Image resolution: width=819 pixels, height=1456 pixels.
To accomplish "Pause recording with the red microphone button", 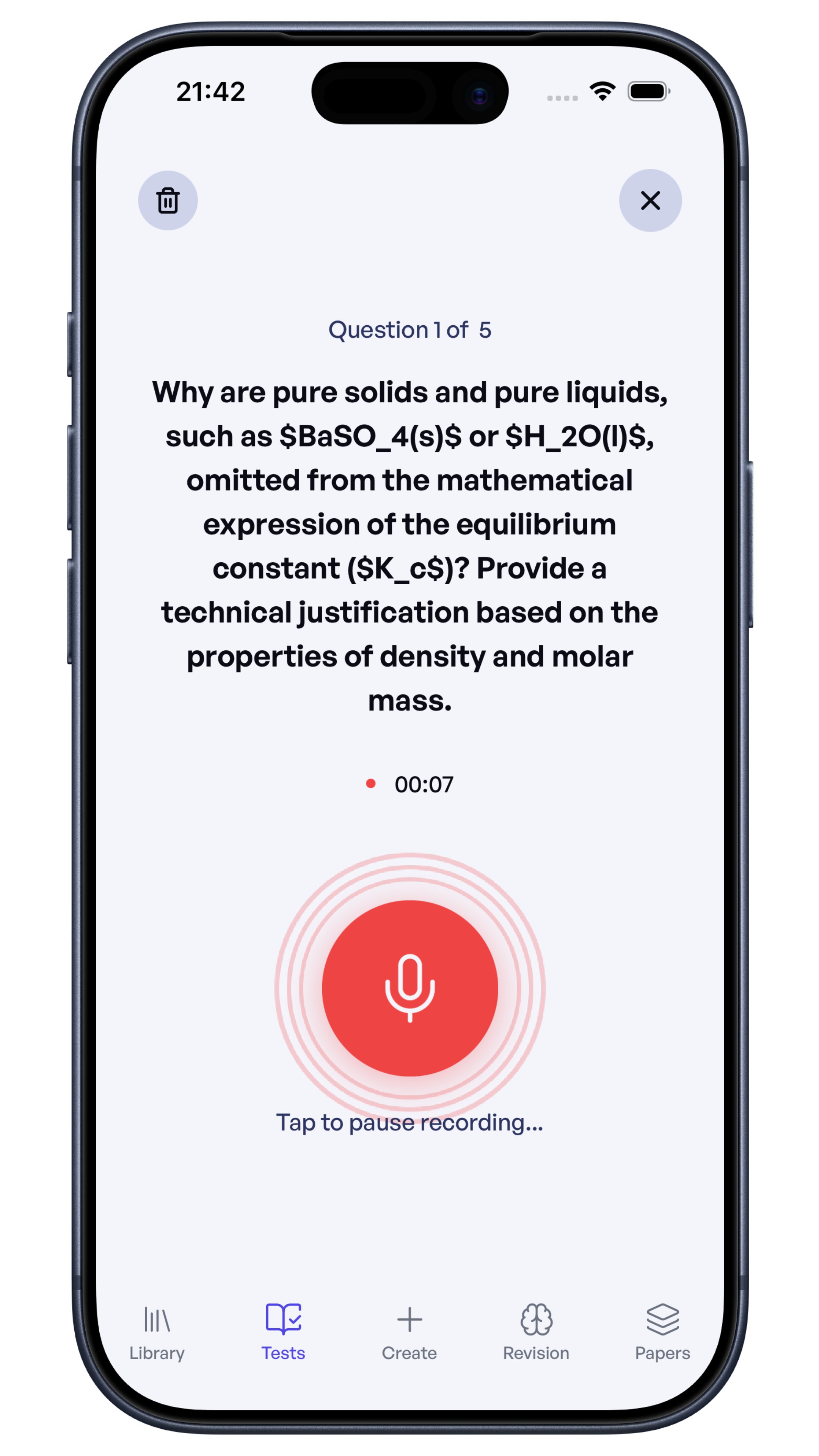I will tap(410, 988).
